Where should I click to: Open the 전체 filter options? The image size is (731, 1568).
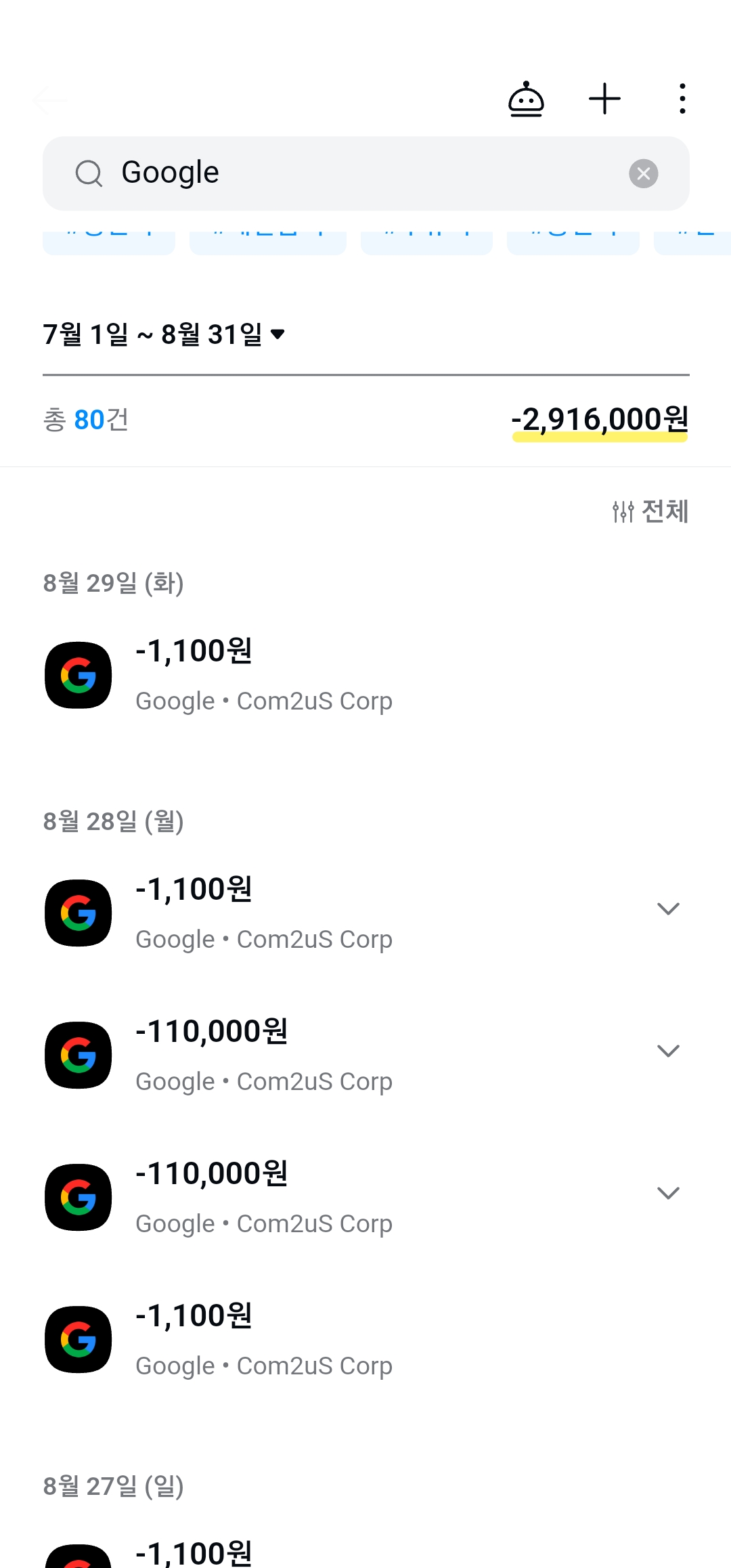pyautogui.click(x=650, y=511)
